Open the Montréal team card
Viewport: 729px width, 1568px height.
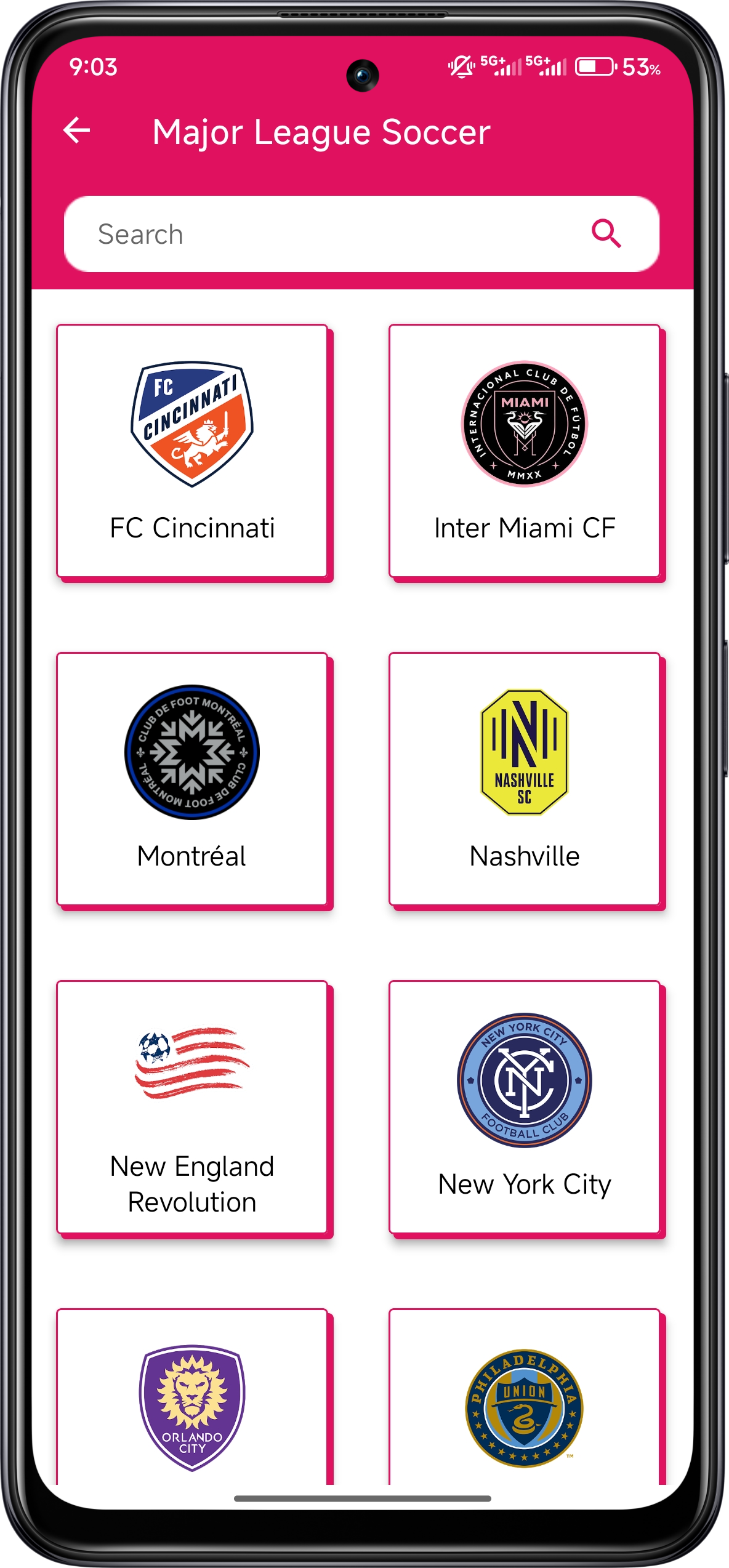point(192,779)
